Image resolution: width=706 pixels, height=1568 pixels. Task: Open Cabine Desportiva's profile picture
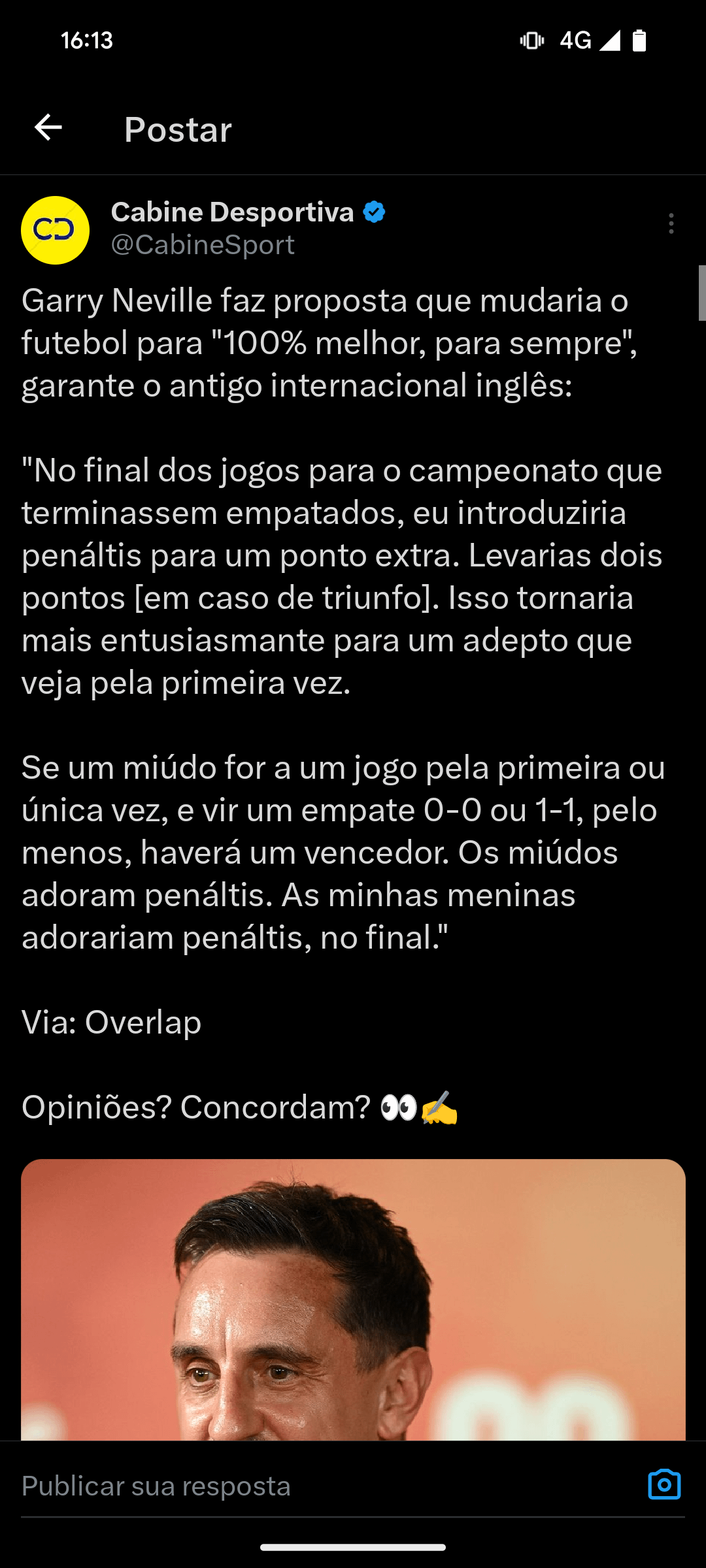56,231
